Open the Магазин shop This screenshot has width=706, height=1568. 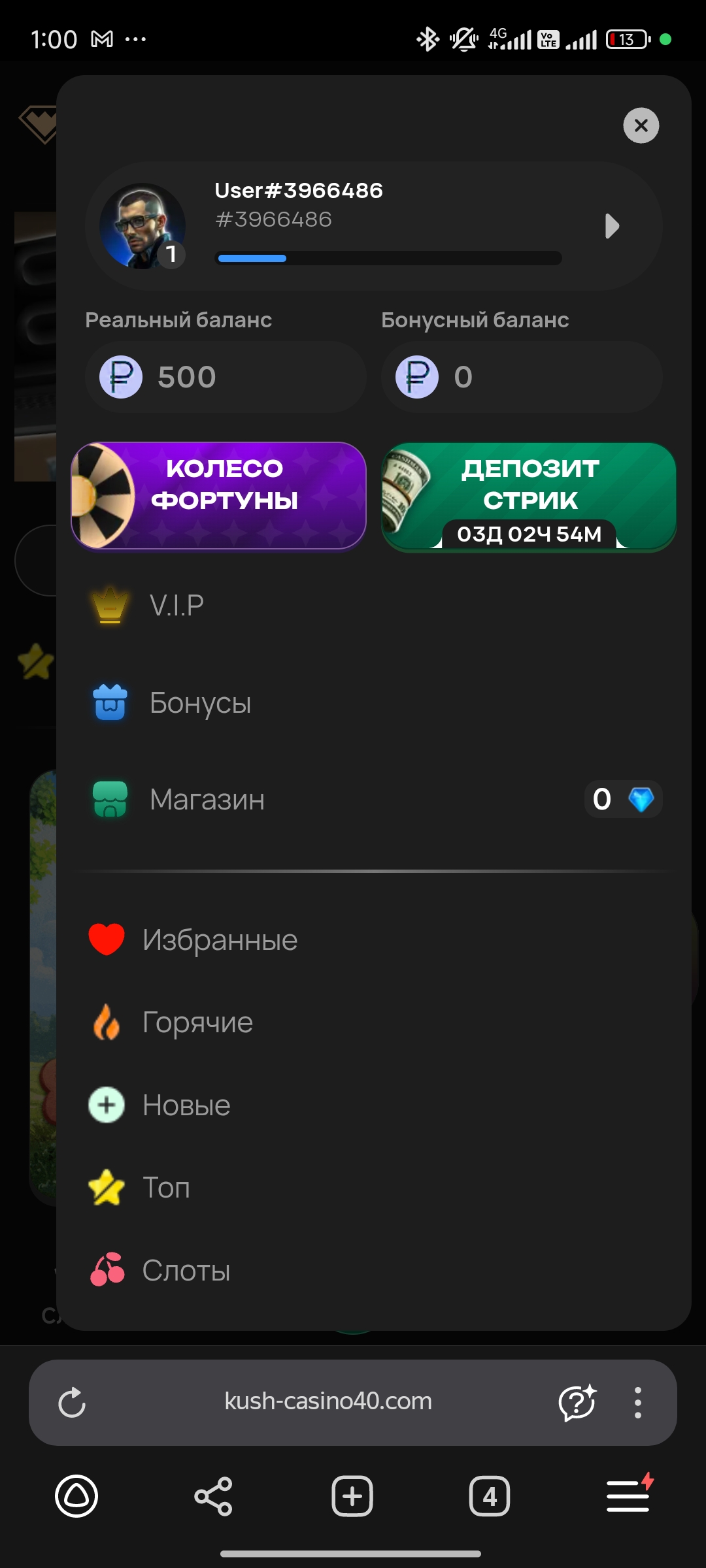[x=207, y=800]
